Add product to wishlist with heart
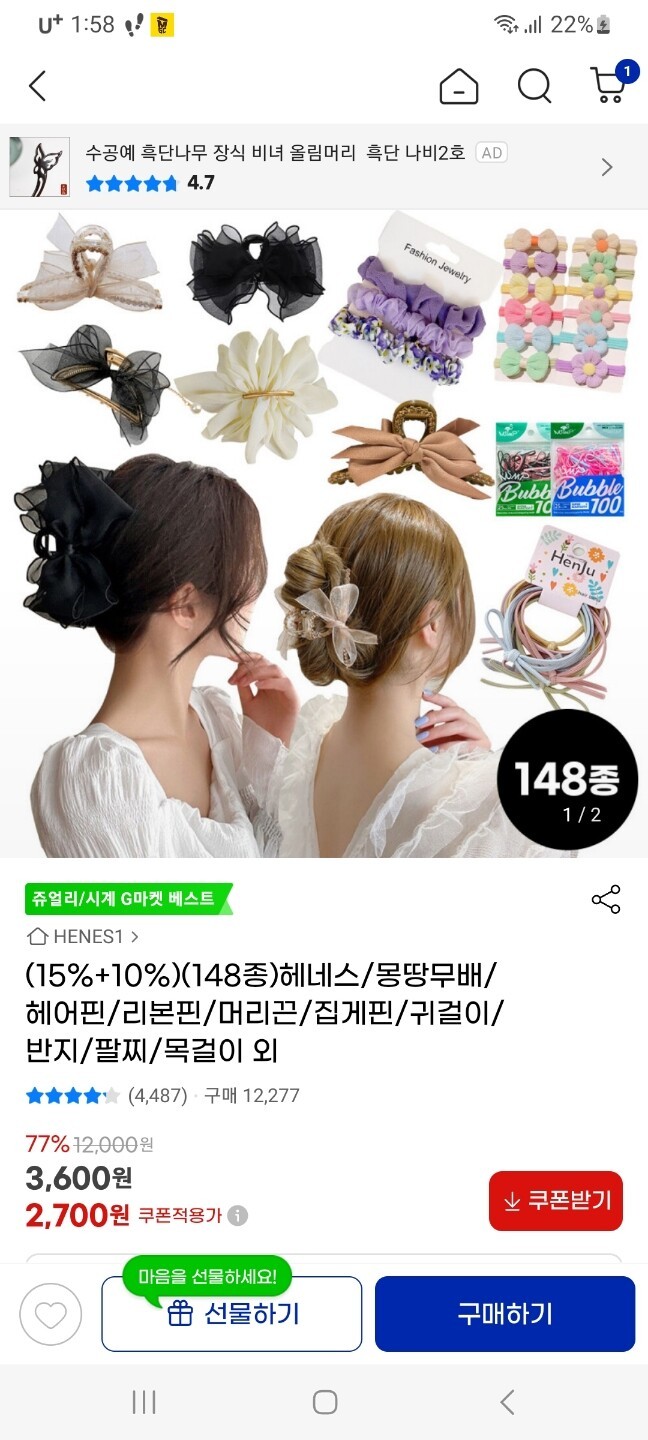 [x=51, y=1314]
